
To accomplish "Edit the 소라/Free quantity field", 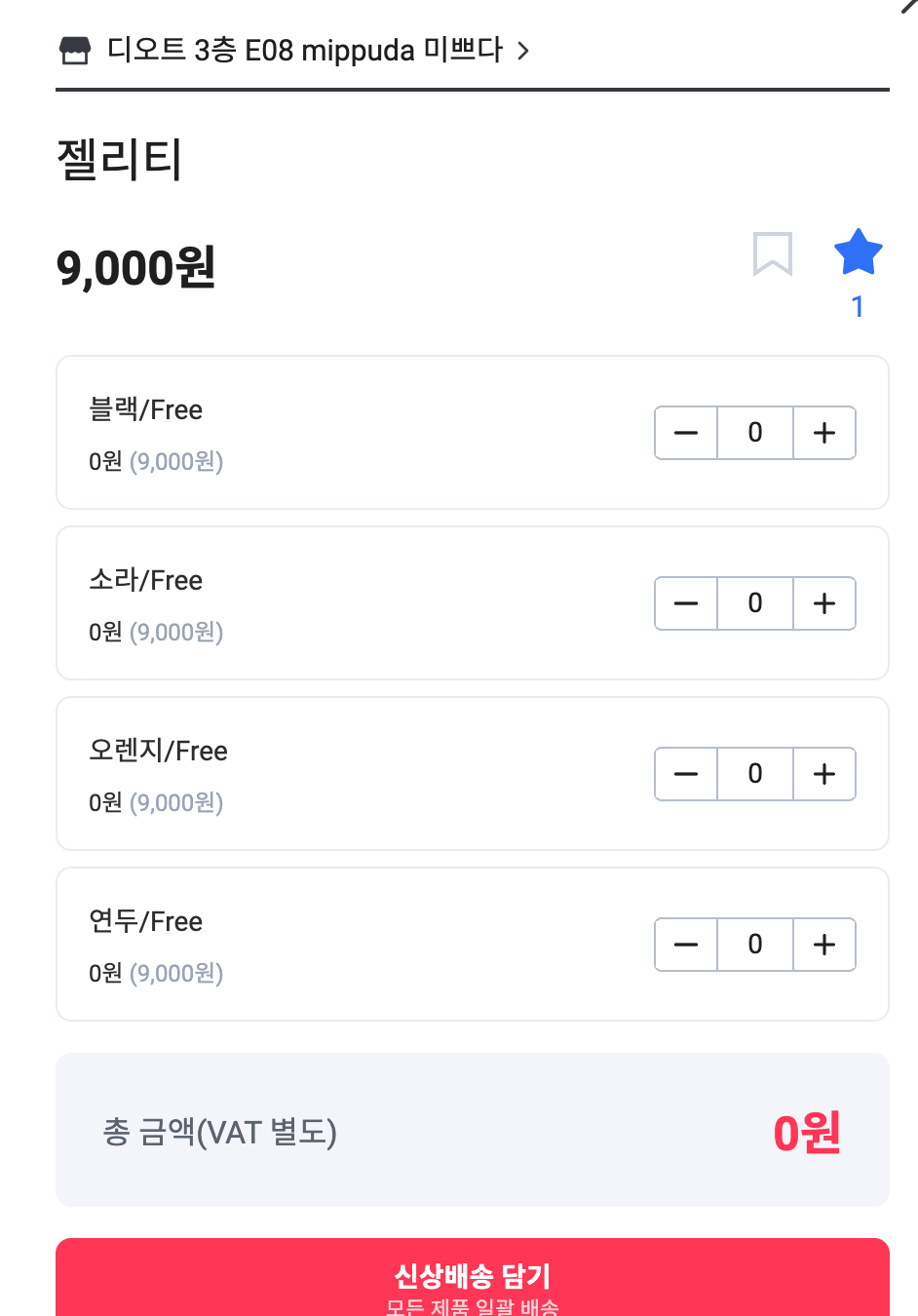I will point(755,603).
